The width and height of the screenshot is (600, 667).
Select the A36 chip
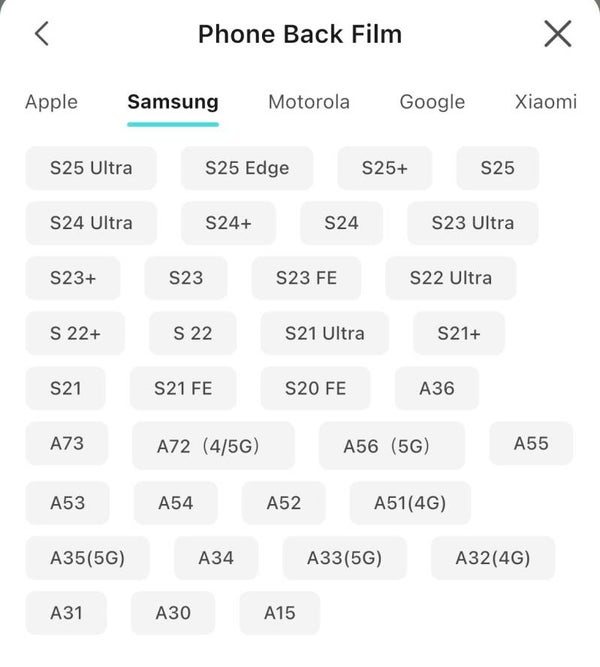point(437,388)
